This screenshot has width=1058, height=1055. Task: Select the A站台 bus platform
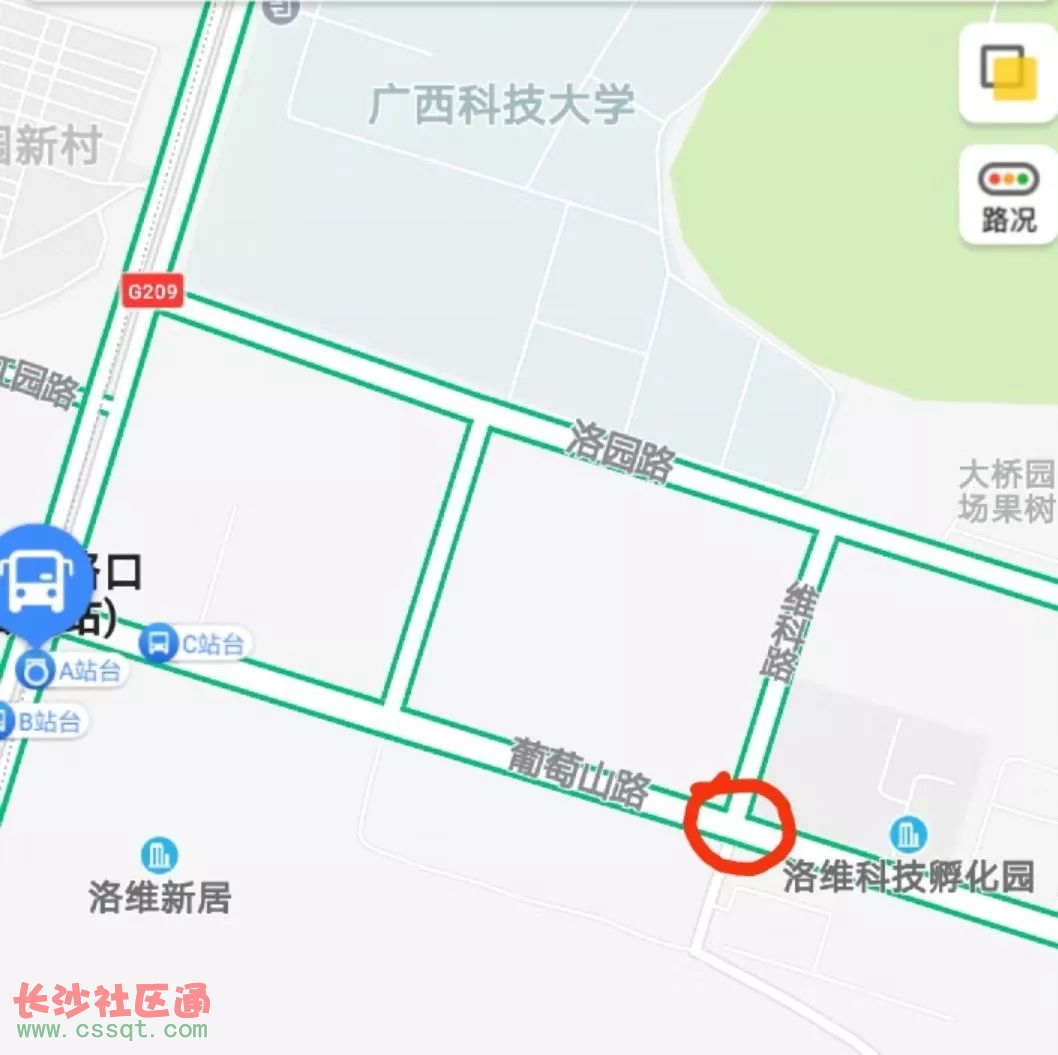72,671
